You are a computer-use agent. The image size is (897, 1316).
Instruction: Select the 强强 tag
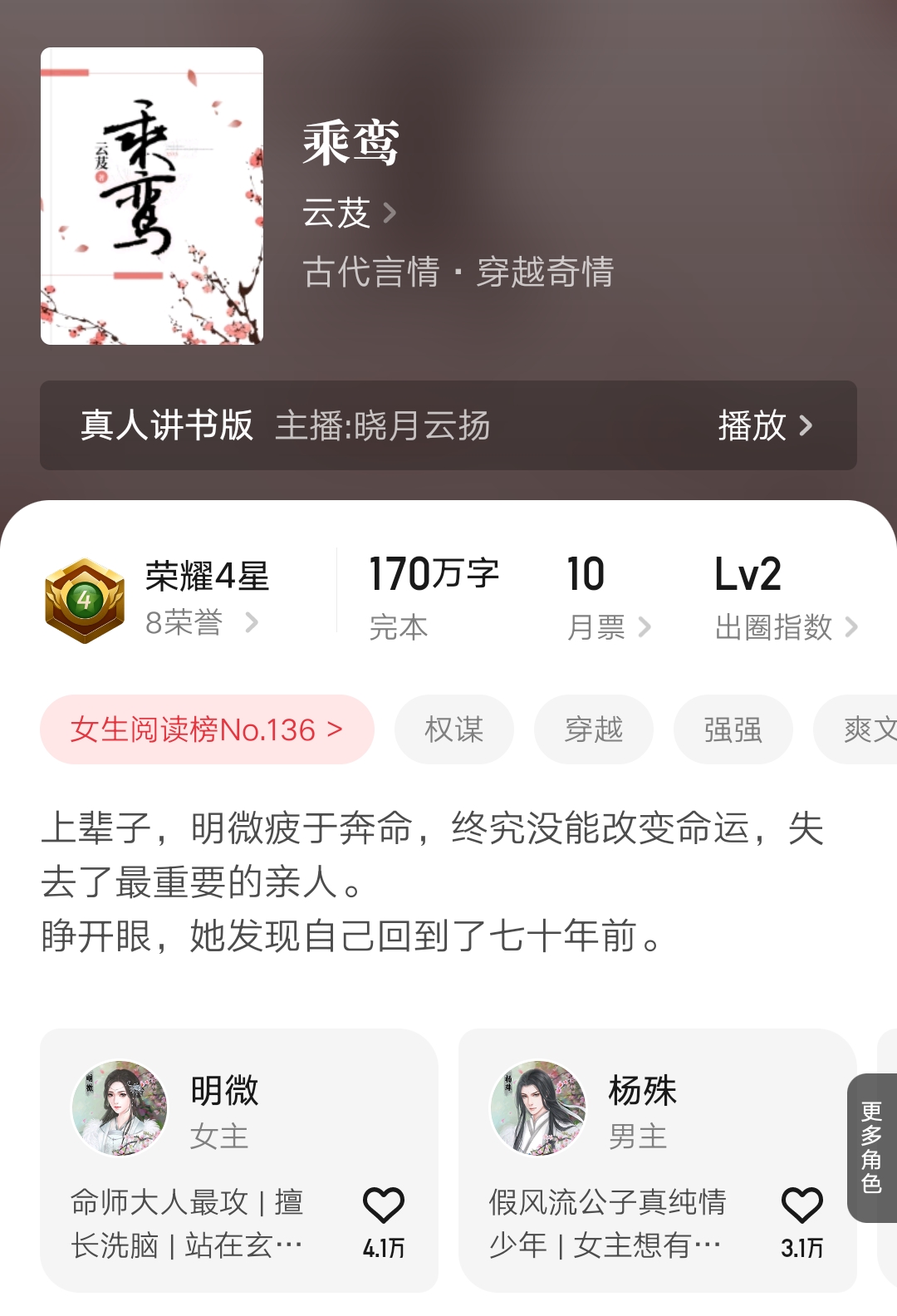click(x=733, y=729)
